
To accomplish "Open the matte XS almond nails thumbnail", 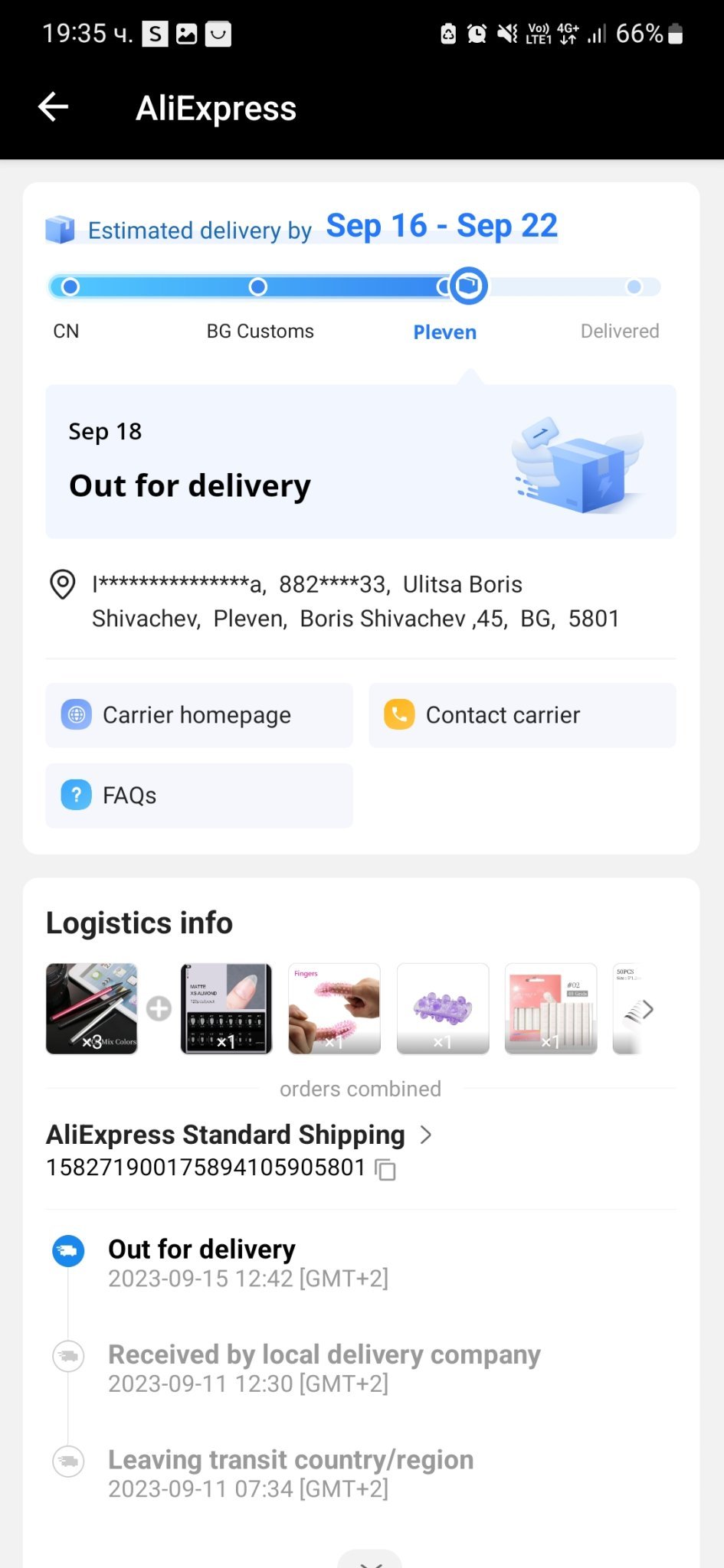I will 226,1008.
